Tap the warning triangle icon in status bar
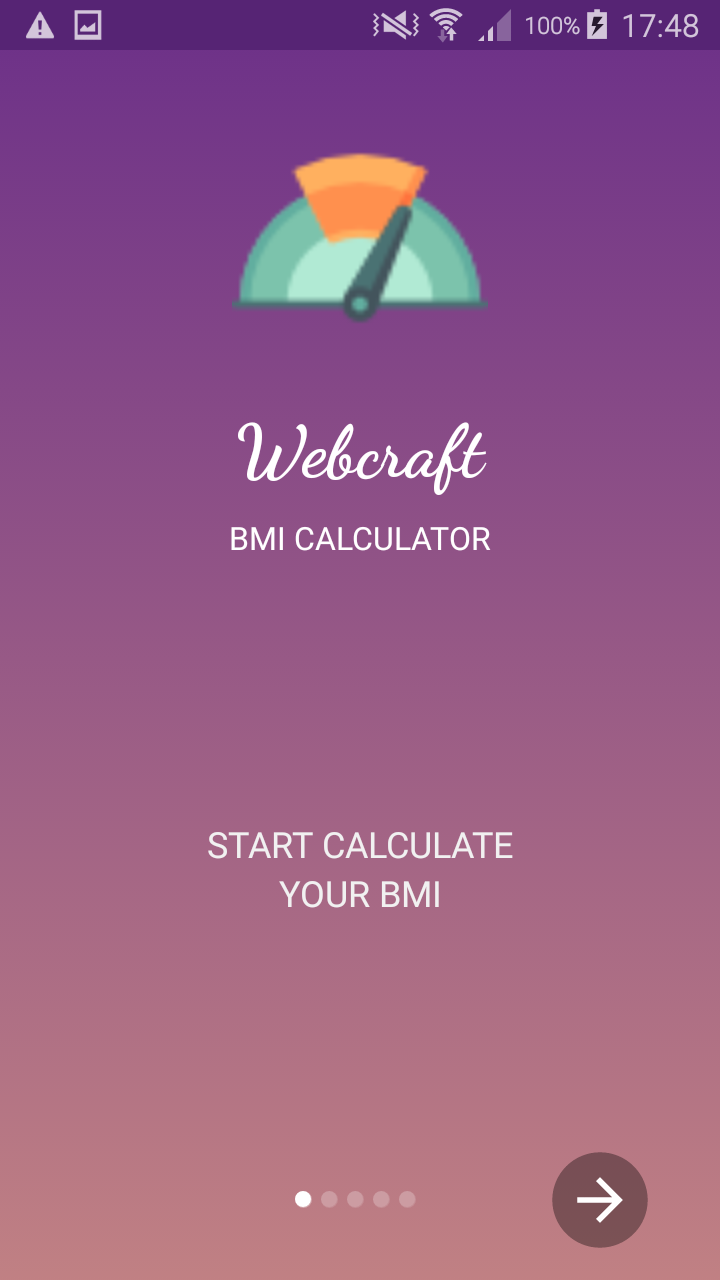Screen dimensions: 720x1280 pyautogui.click(x=40, y=25)
